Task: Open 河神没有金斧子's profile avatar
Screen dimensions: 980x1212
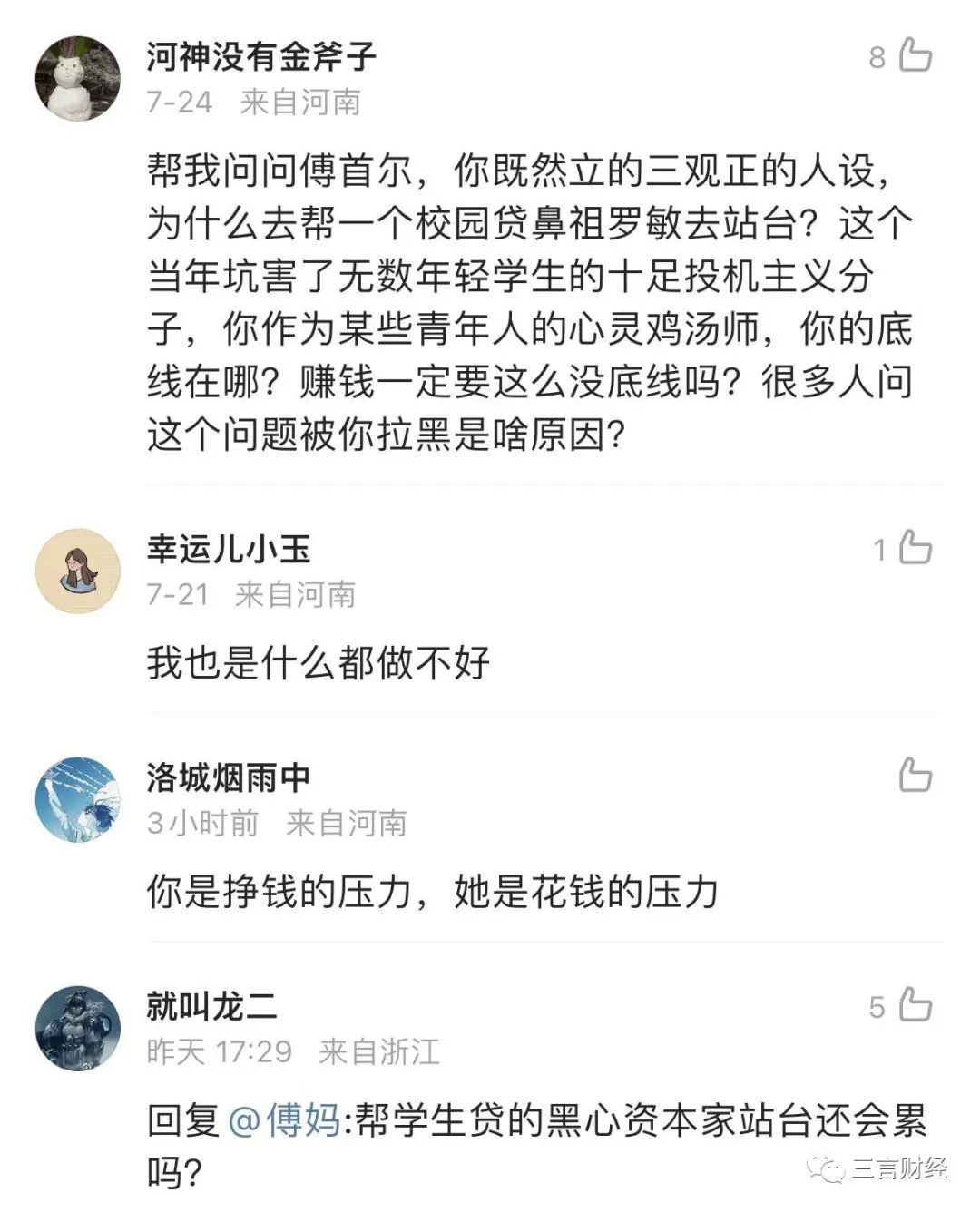Action: (x=78, y=78)
